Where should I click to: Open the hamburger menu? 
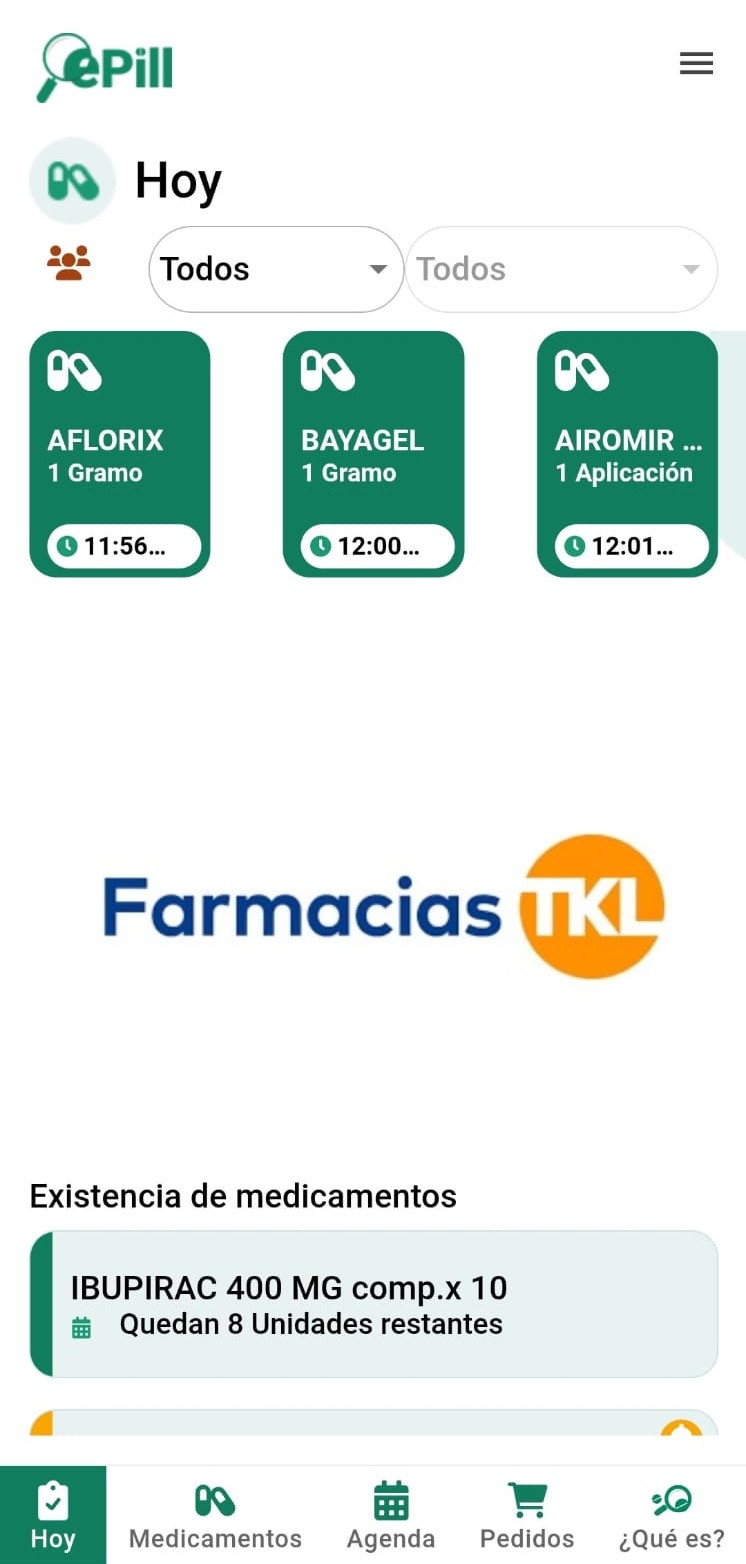coord(696,63)
